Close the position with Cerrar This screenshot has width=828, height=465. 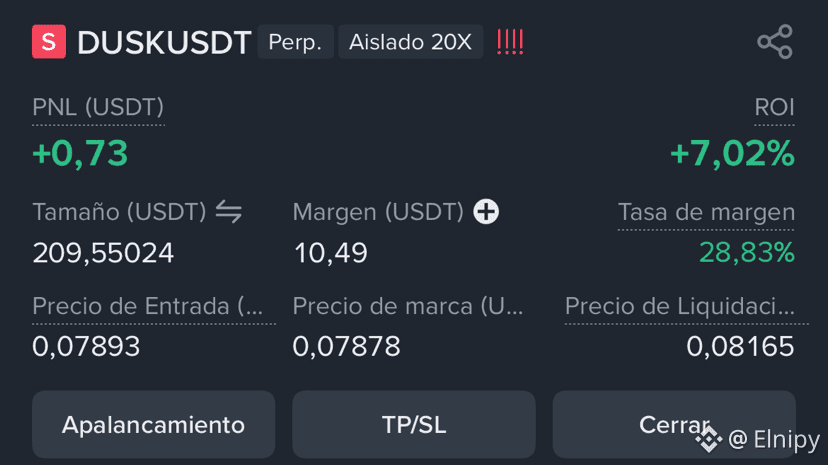pos(673,424)
